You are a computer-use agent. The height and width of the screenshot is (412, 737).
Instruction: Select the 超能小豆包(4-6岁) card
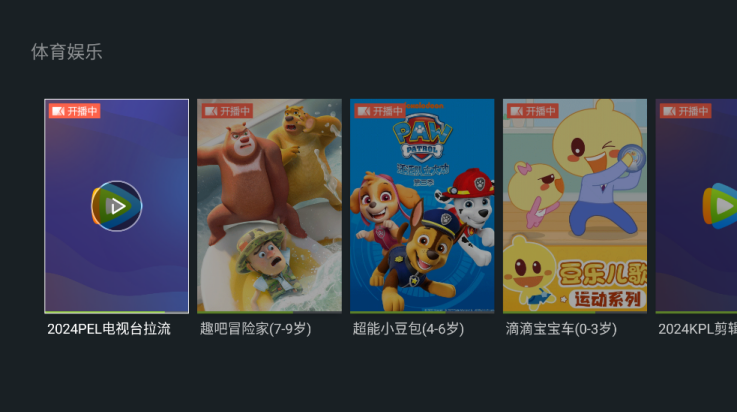click(x=422, y=206)
